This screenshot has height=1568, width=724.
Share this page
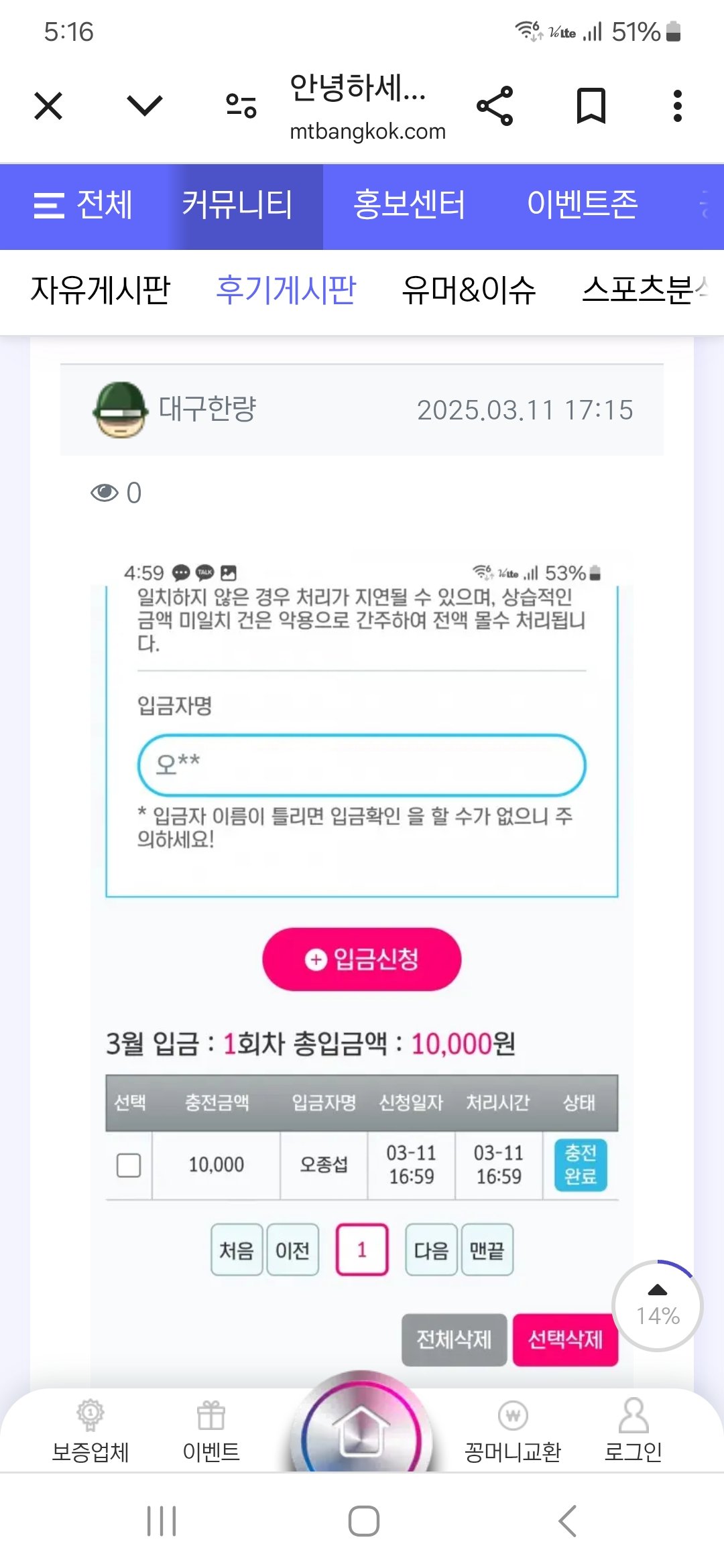point(495,106)
